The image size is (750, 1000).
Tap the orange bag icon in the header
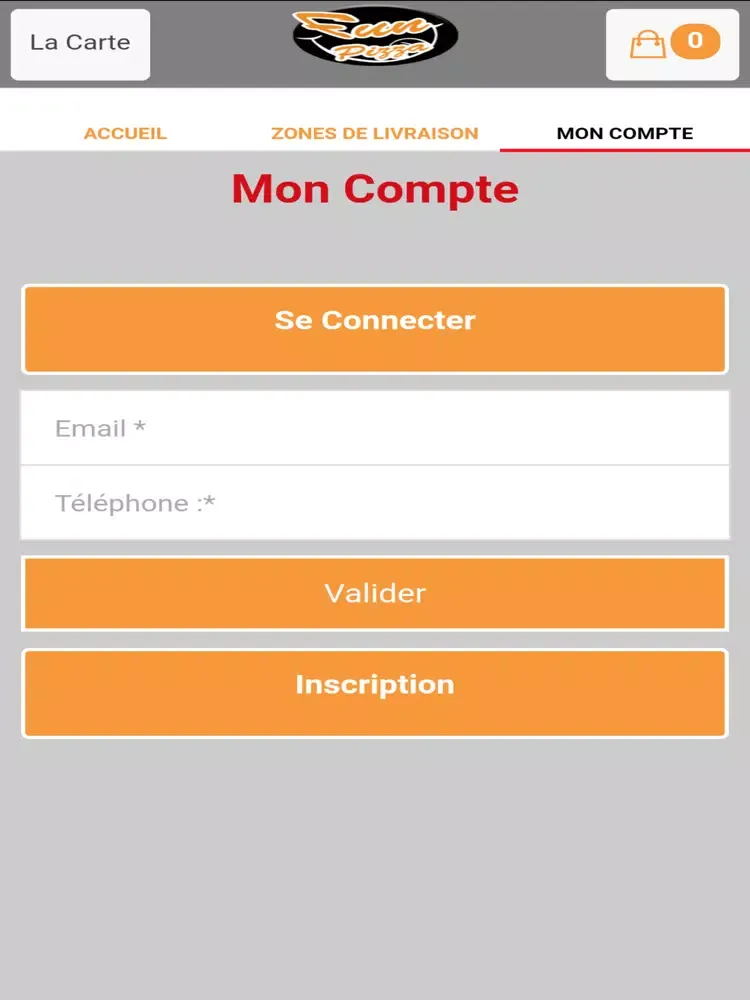pyautogui.click(x=648, y=42)
